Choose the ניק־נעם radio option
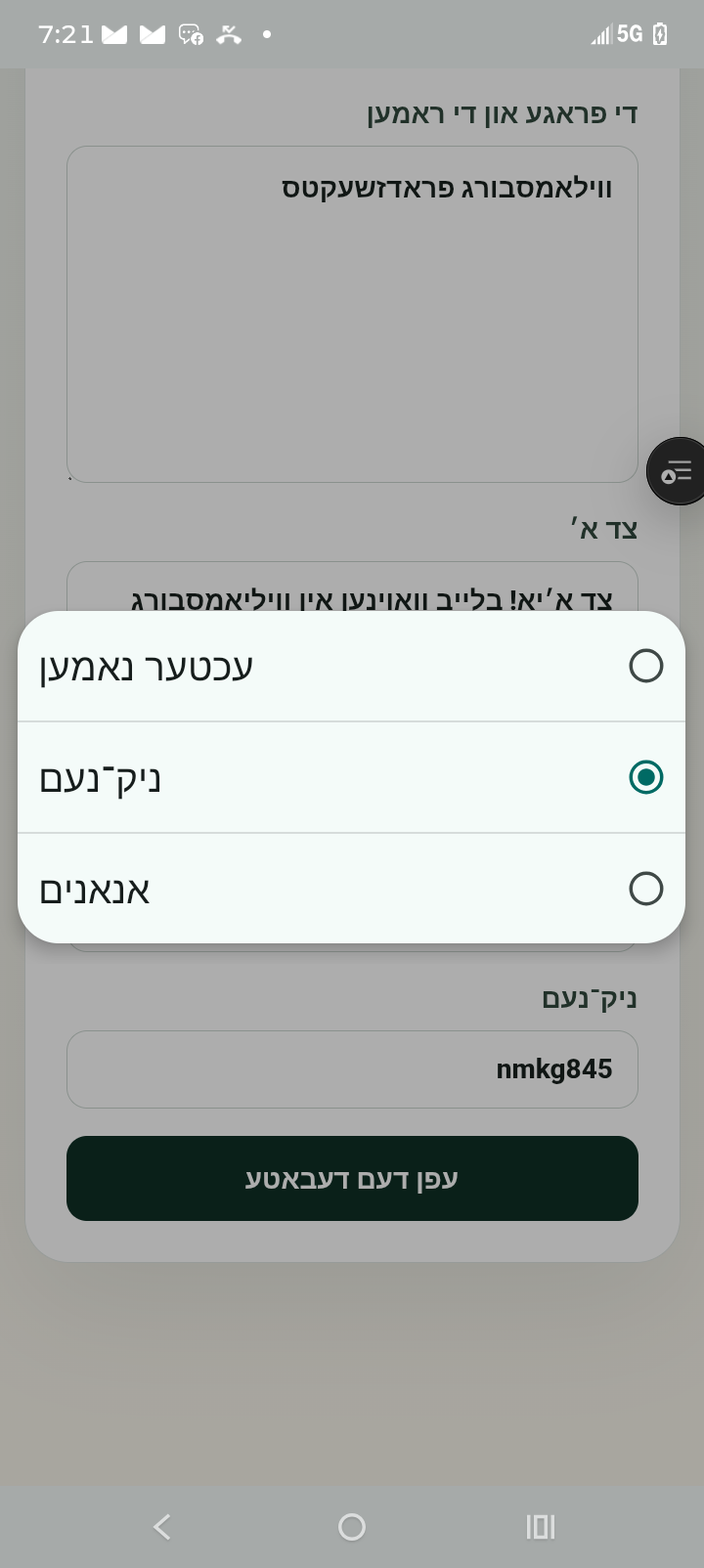This screenshot has width=704, height=1568. point(351,778)
